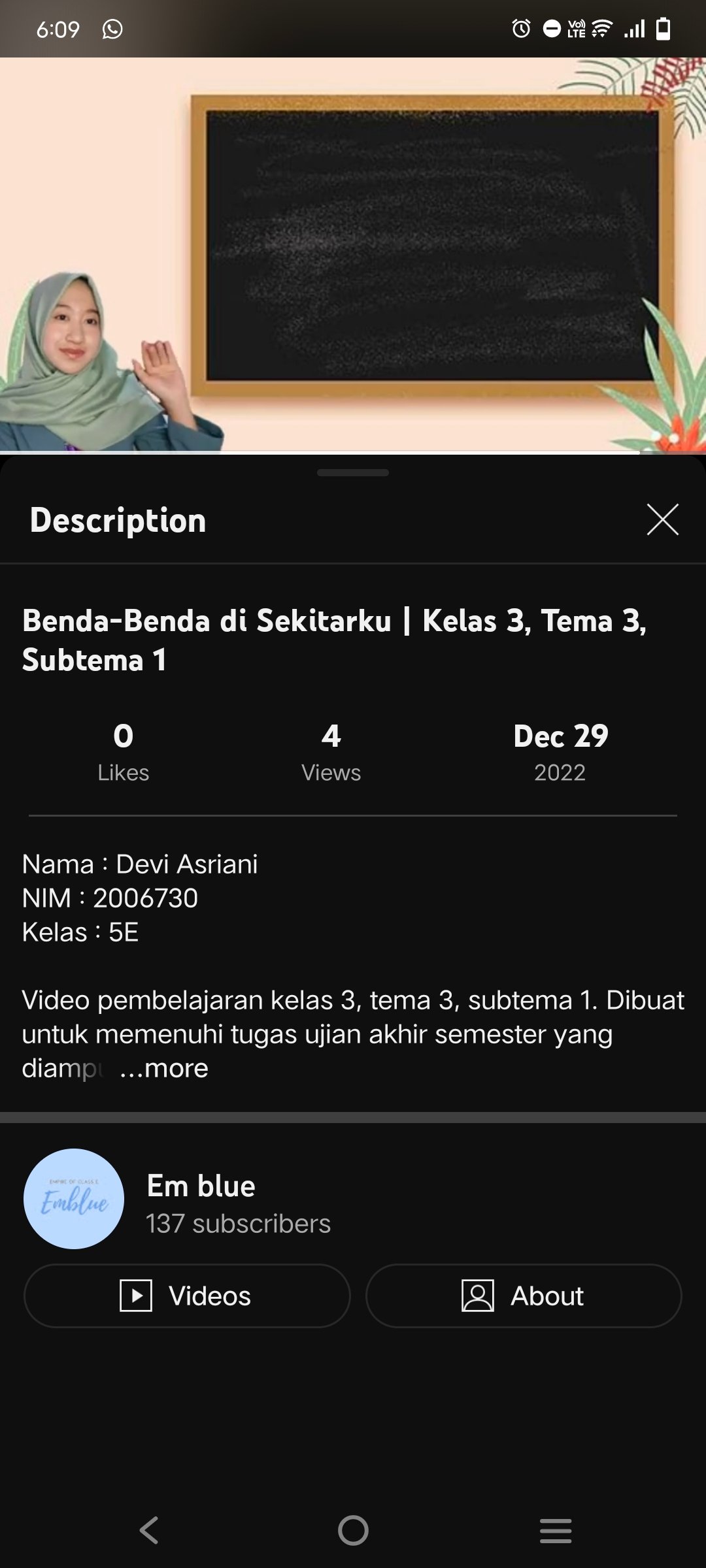Expand the description with ...more
The image size is (706, 1568).
pyautogui.click(x=165, y=1068)
